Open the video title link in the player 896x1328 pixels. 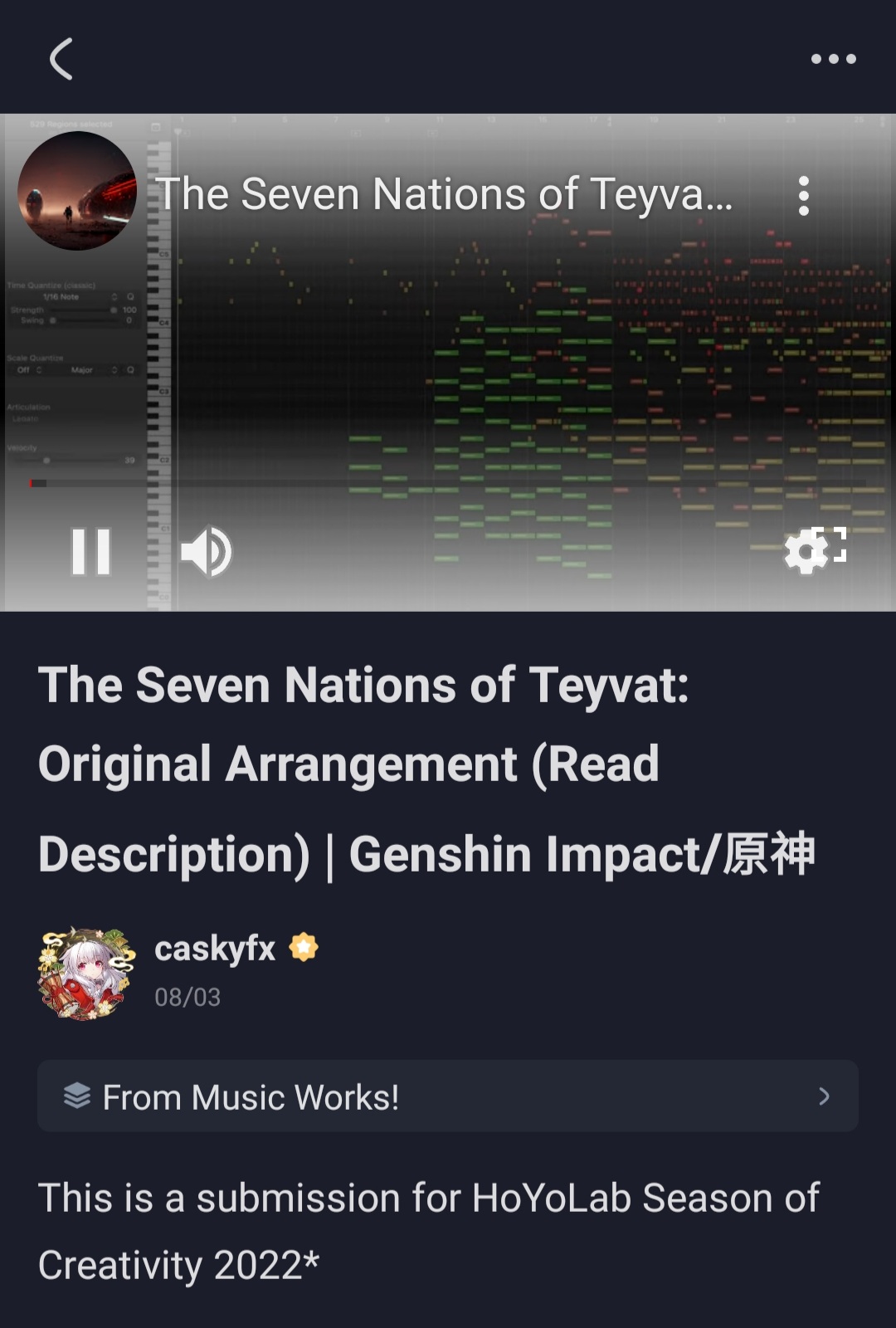[444, 195]
